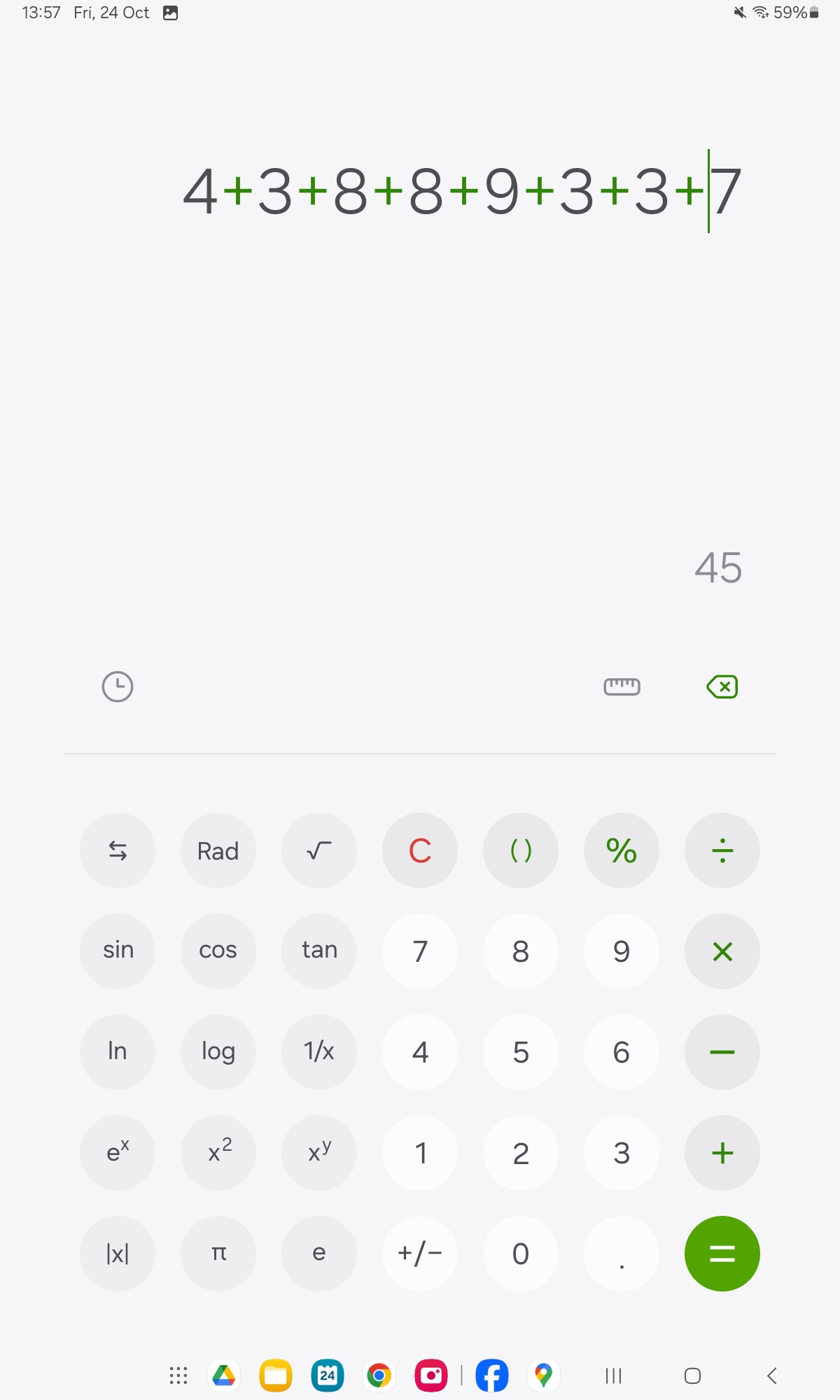Delete last character with backspace icon

click(x=722, y=687)
